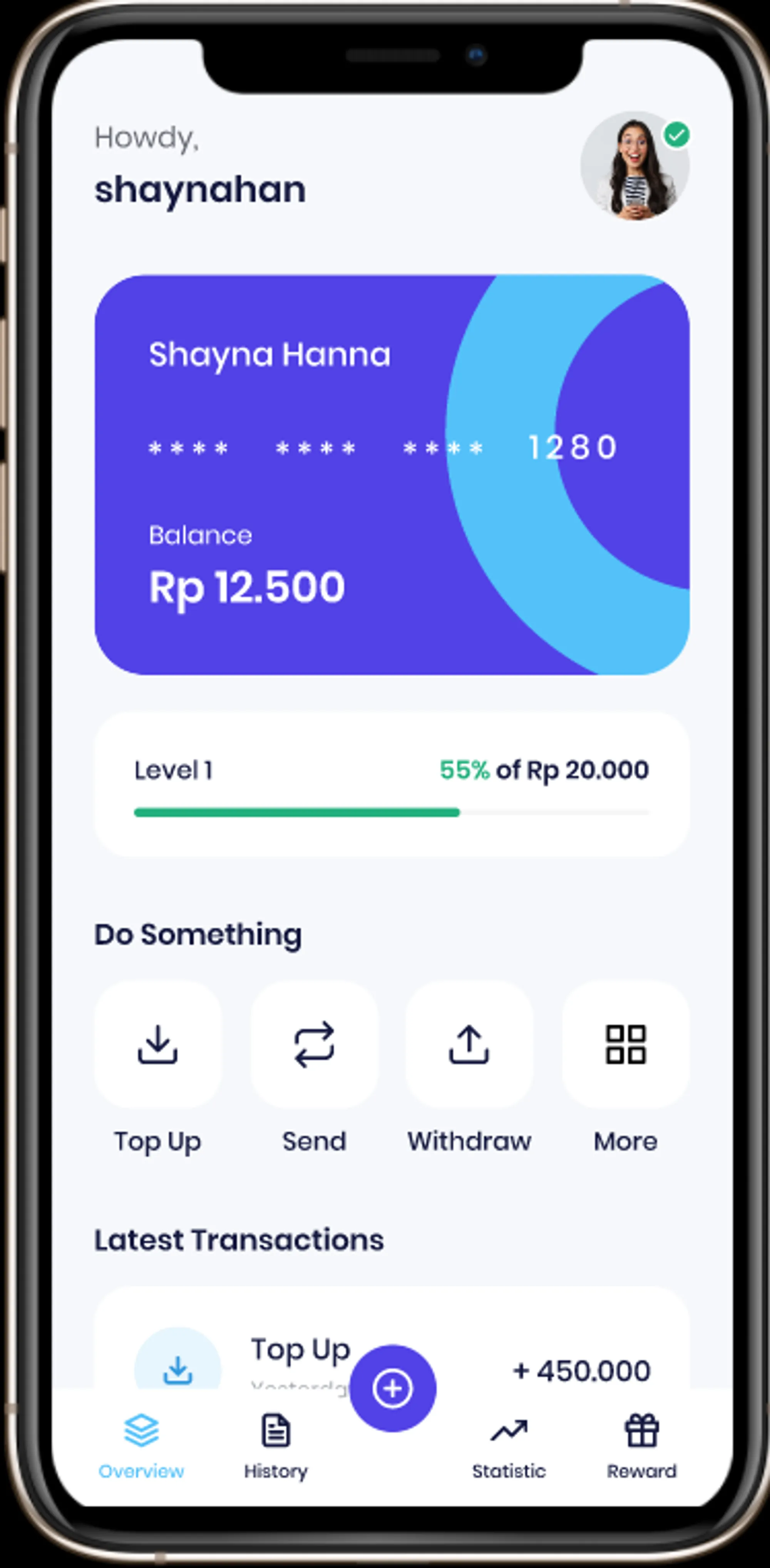Open the profile picture
Viewport: 770px width, 1568px height.
click(634, 165)
